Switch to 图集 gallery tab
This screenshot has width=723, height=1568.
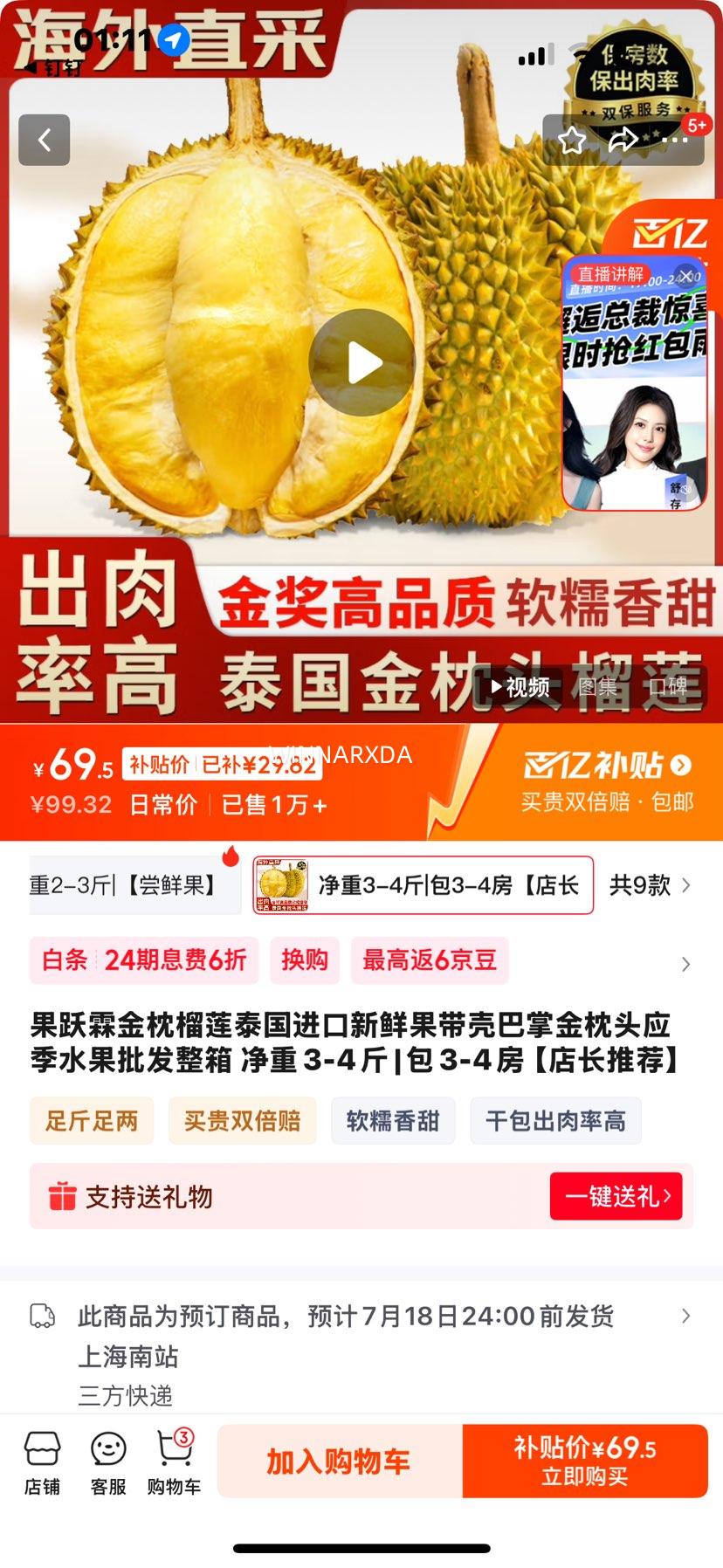point(598,687)
